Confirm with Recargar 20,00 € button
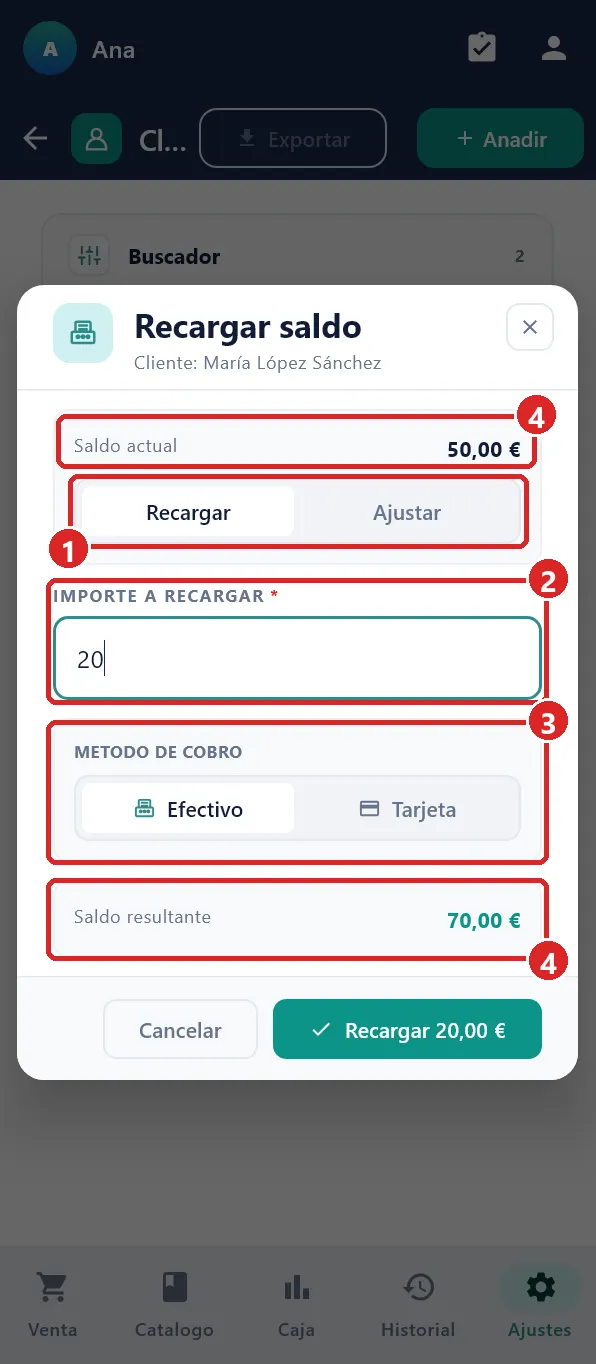The image size is (596, 1364). click(x=407, y=1030)
